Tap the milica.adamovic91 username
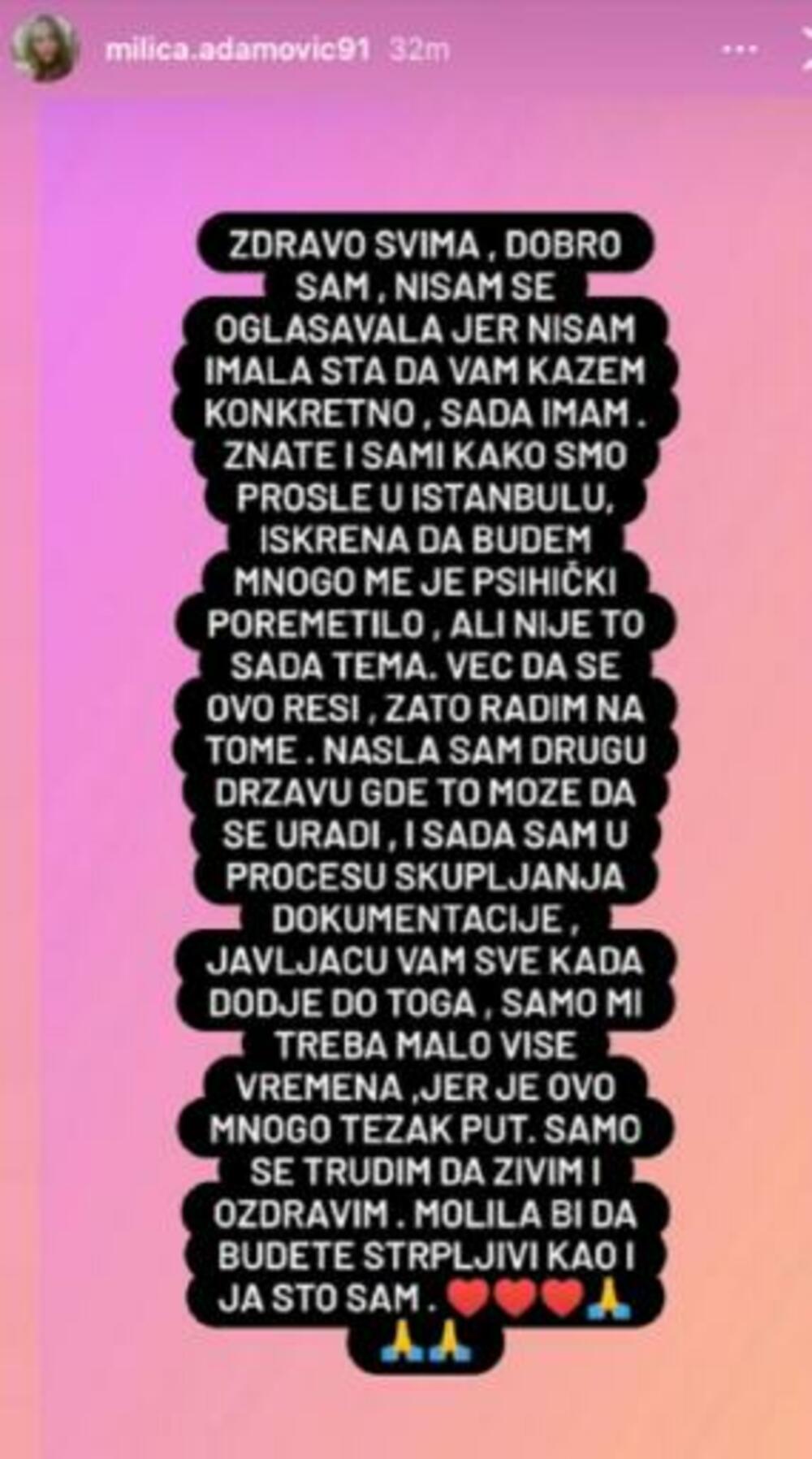This screenshot has height=1459, width=812. [x=237, y=50]
